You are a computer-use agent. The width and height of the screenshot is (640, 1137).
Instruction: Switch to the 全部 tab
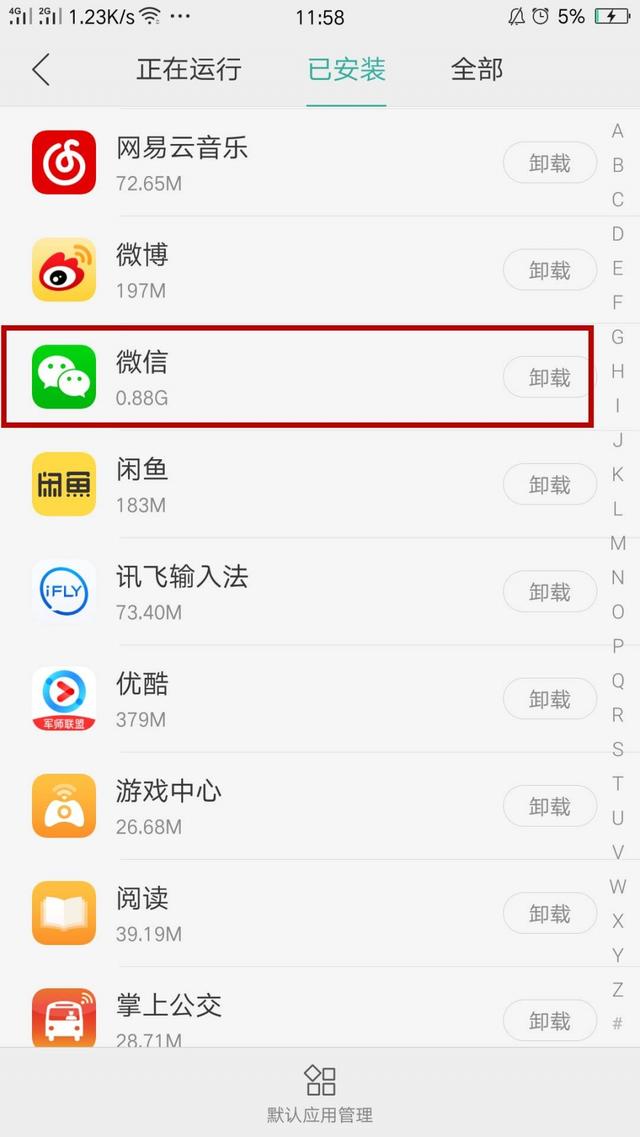pos(477,70)
